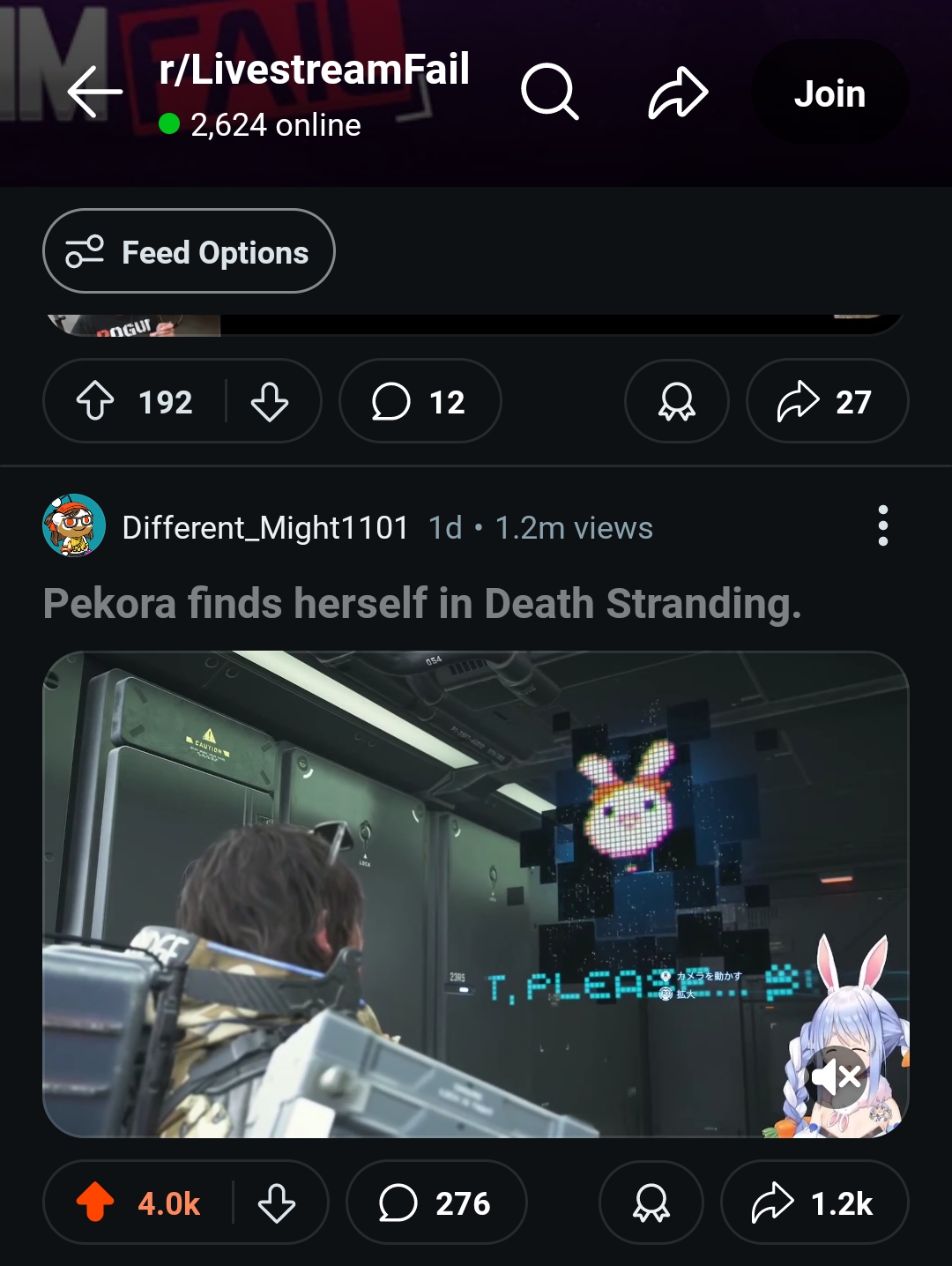The width and height of the screenshot is (952, 1266).
Task: Join the r/LivestreamFail community
Action: click(x=829, y=93)
